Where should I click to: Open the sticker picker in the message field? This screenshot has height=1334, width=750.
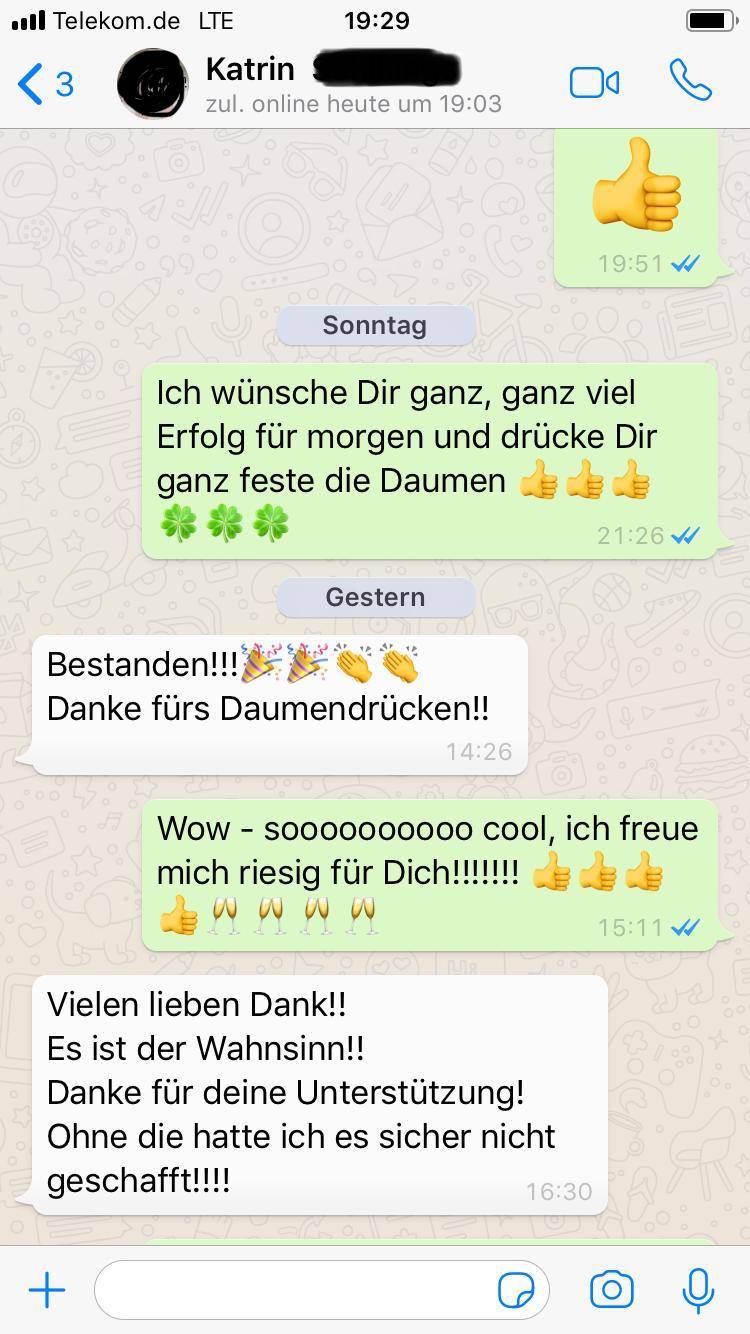pyautogui.click(x=518, y=1292)
